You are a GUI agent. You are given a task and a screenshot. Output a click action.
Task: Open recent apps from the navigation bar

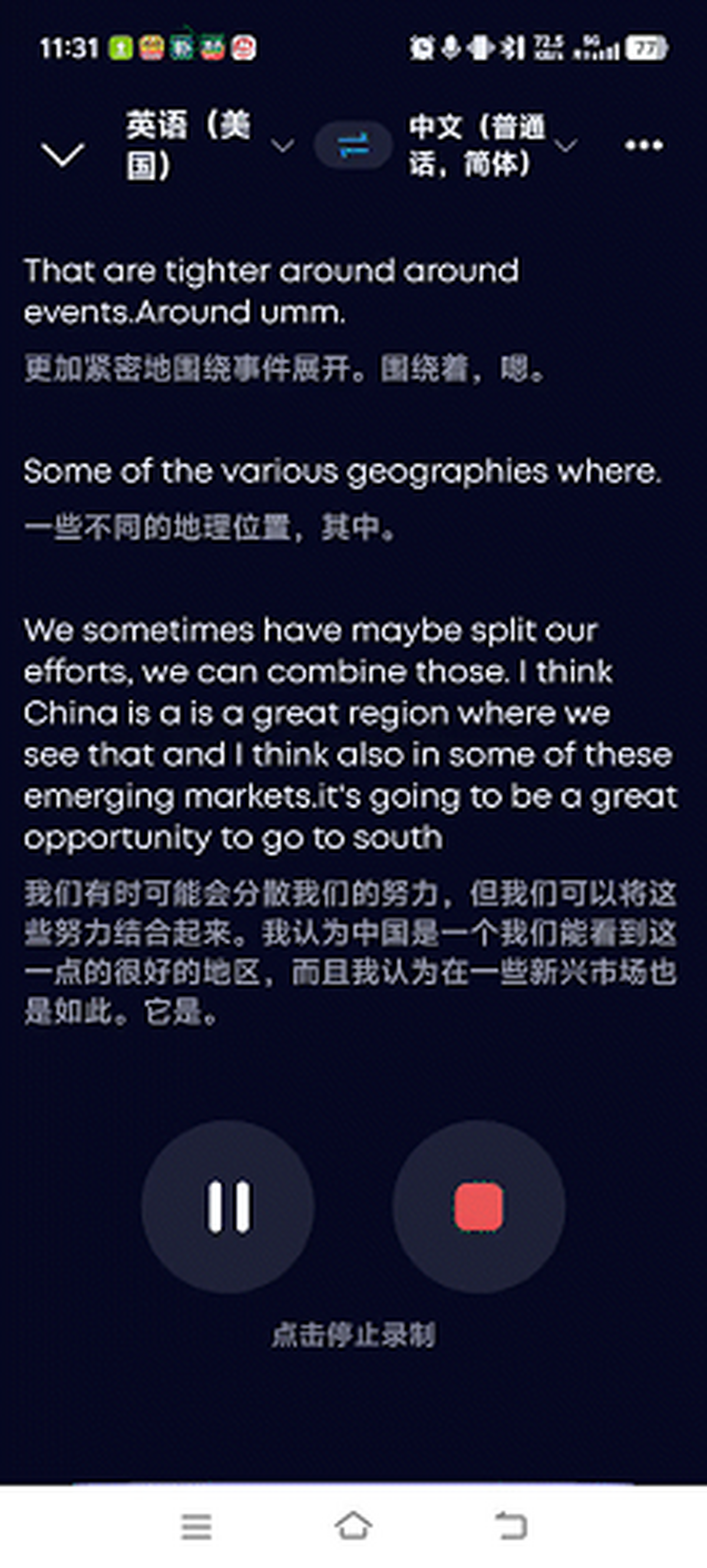[x=196, y=1527]
